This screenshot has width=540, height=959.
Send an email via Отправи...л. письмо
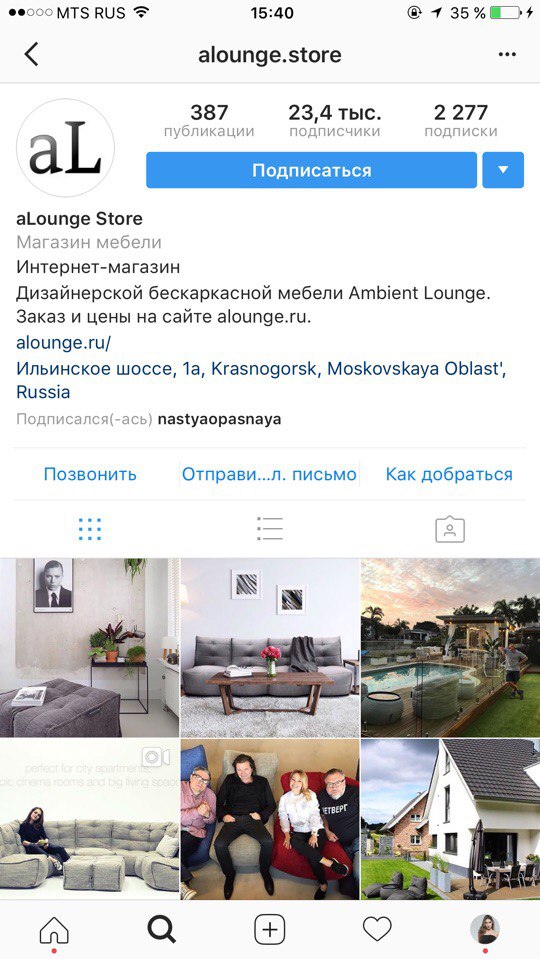pos(269,474)
